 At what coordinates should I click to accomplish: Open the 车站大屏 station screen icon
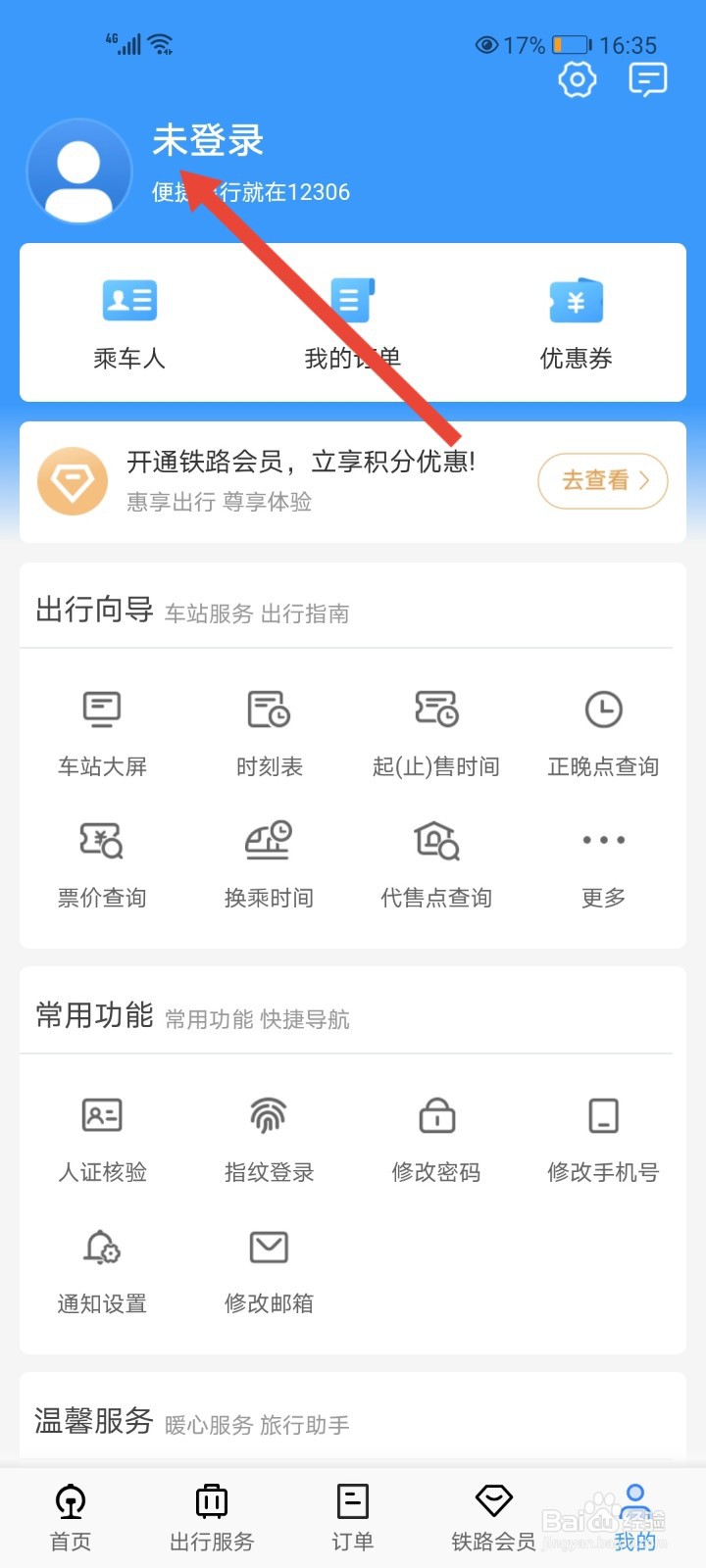[101, 730]
